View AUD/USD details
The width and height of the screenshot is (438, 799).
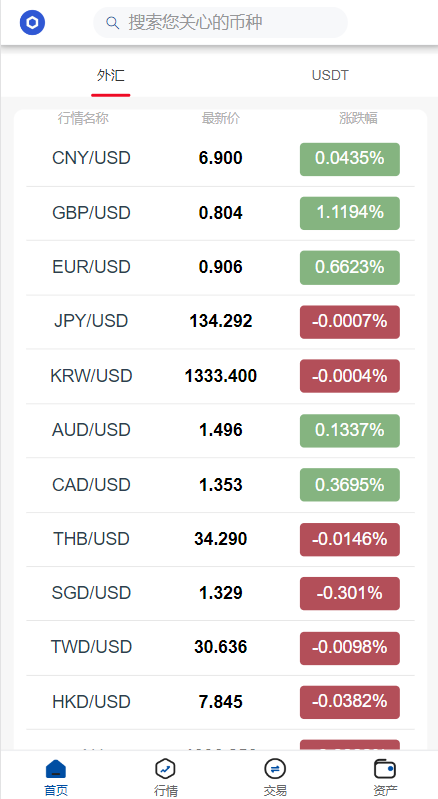[x=220, y=431]
